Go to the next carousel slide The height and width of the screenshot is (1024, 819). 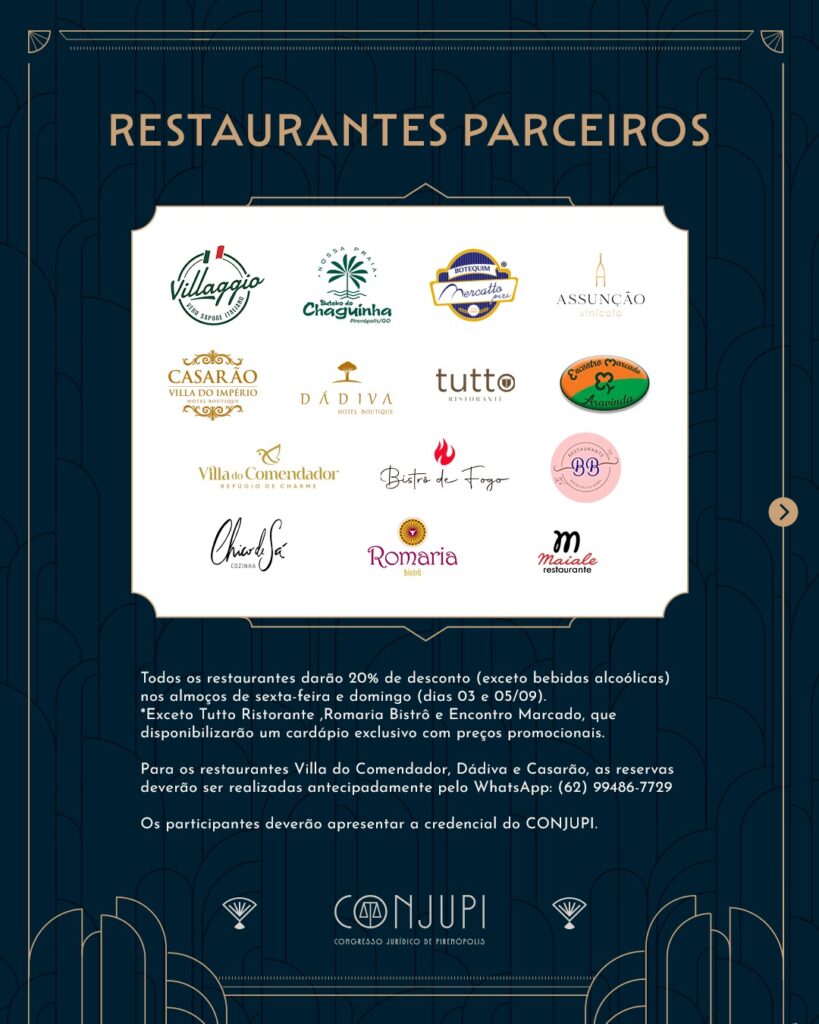click(x=783, y=512)
